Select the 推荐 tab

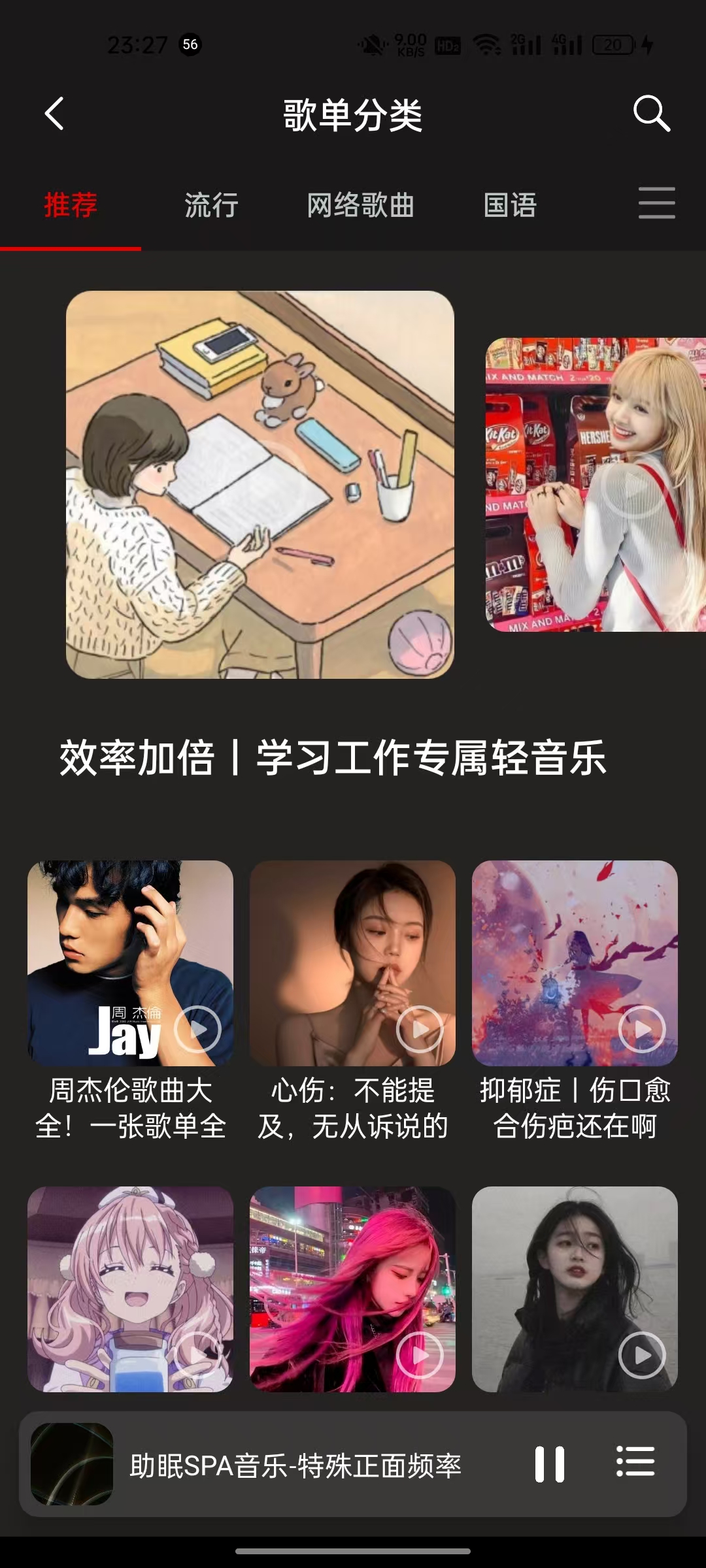pos(69,205)
